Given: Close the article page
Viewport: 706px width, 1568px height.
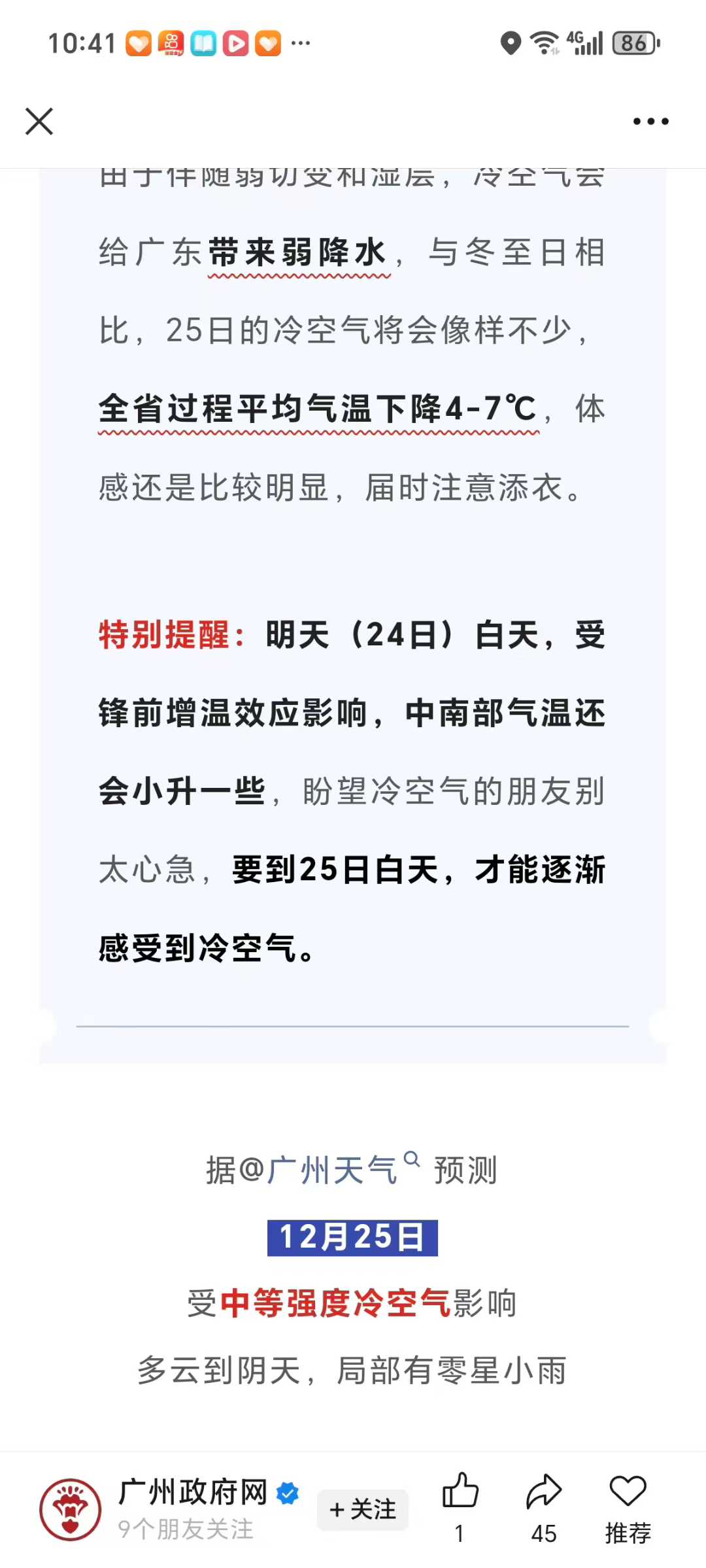Looking at the screenshot, I should 39,122.
